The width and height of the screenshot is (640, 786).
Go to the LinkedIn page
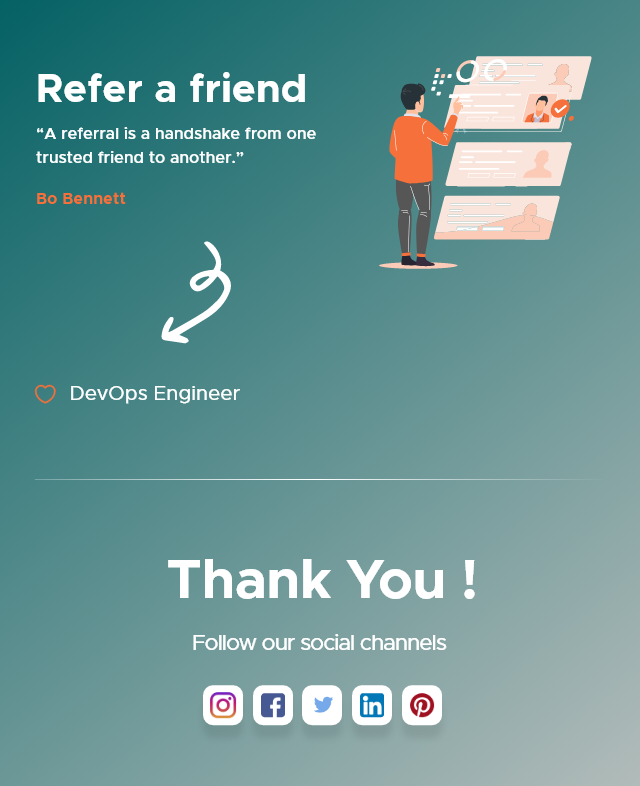(x=372, y=705)
